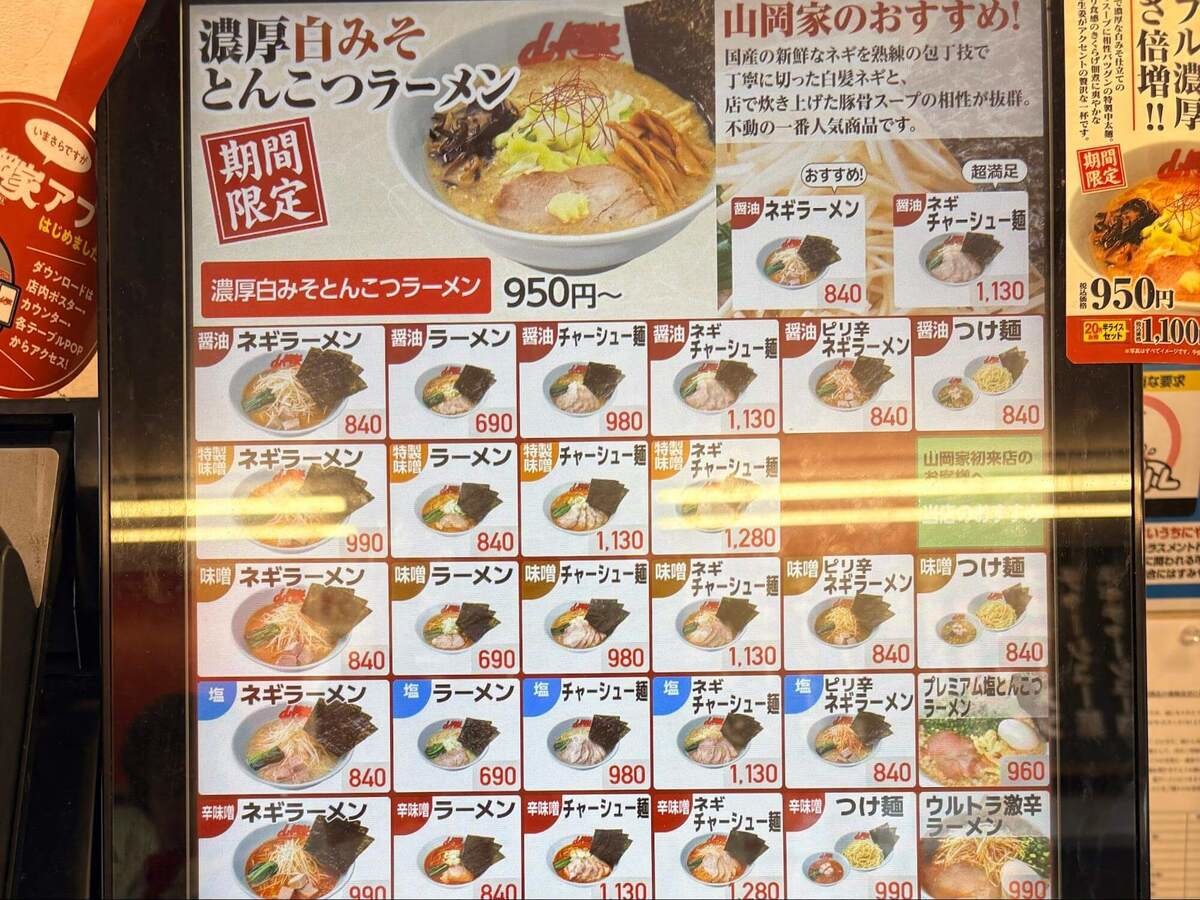Screen dimensions: 1200x900
Task: Pick the 醤油 チャーシュー麺 tile
Action: 583,380
